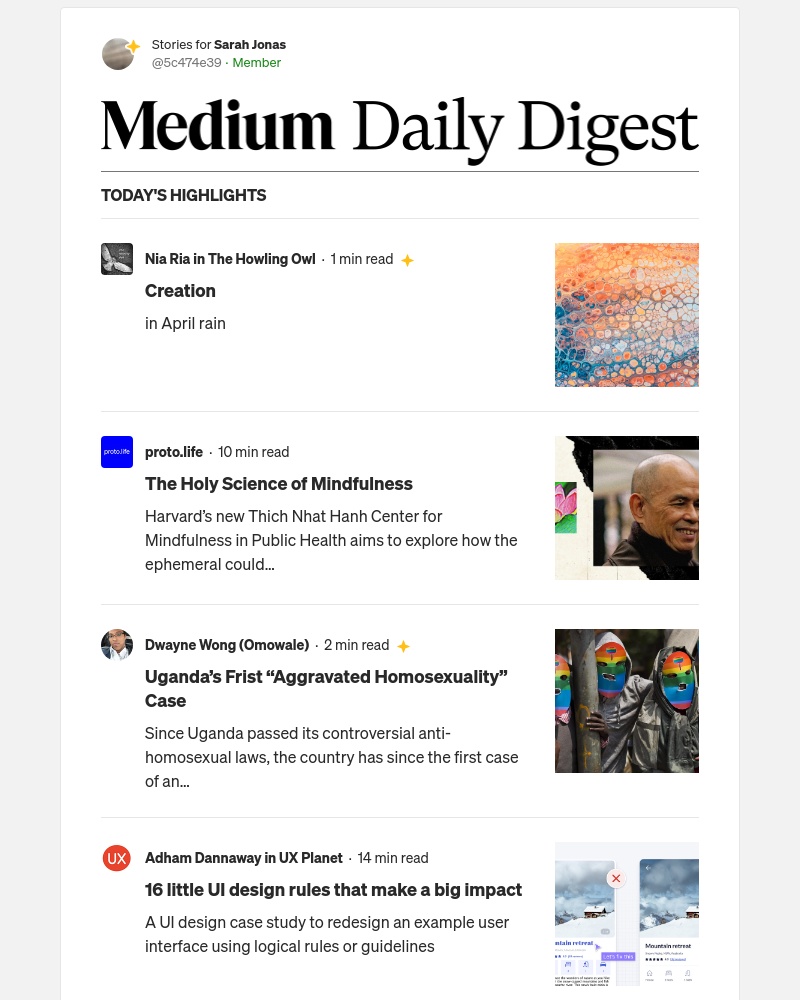
Task: Open 16 little UI design rules article
Action: [x=333, y=890]
